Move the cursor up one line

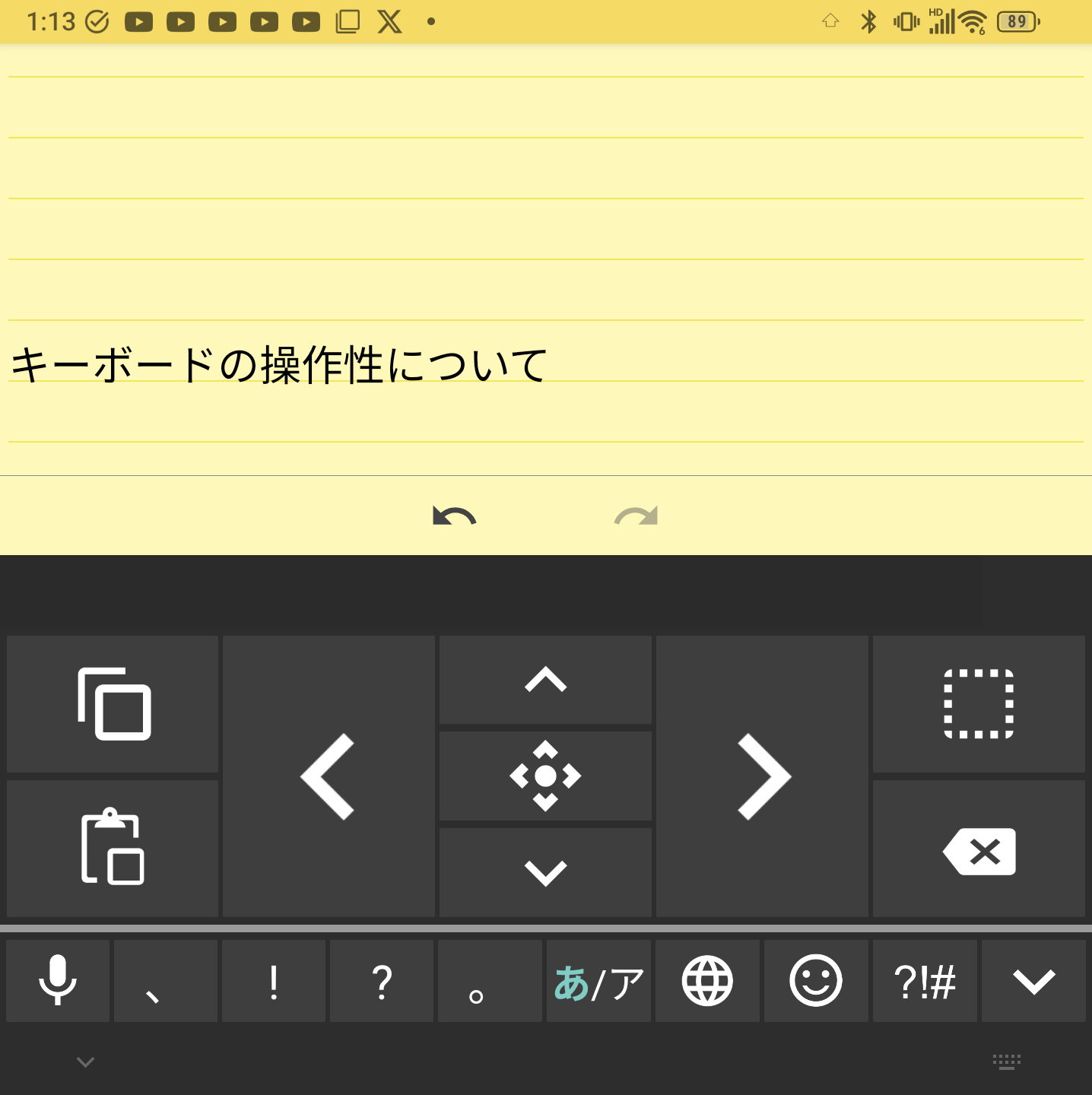point(545,680)
